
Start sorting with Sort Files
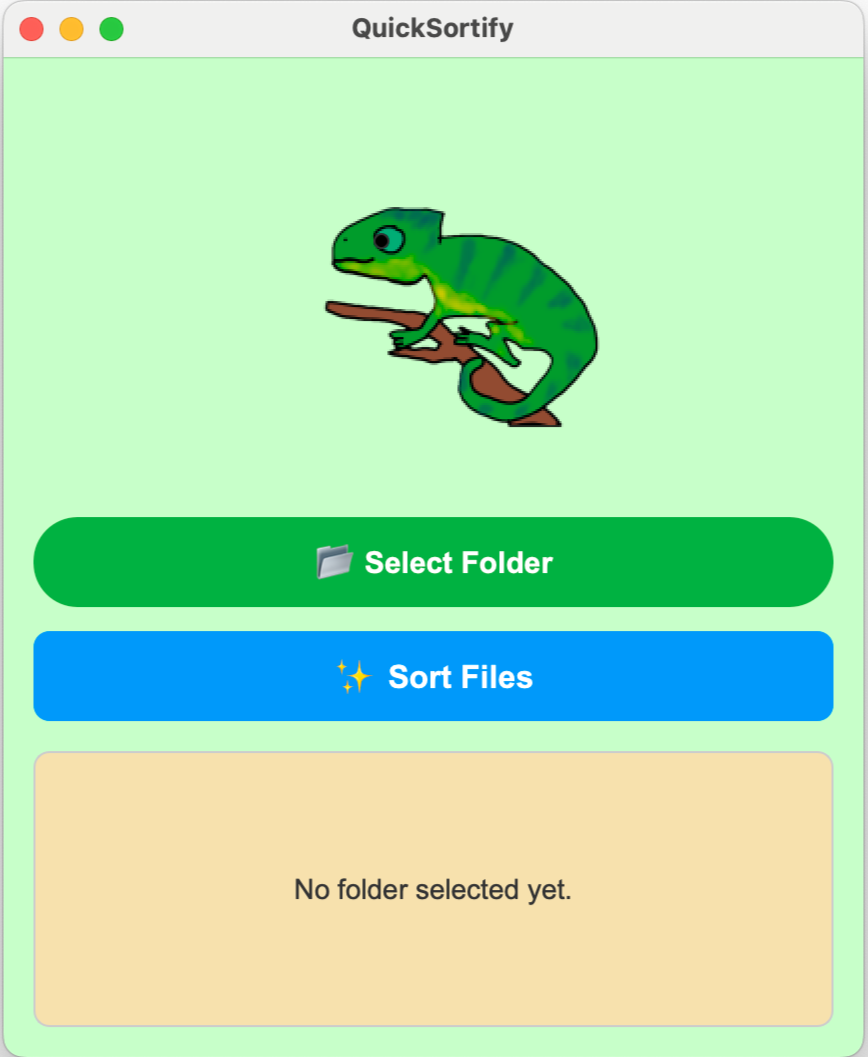click(x=433, y=676)
